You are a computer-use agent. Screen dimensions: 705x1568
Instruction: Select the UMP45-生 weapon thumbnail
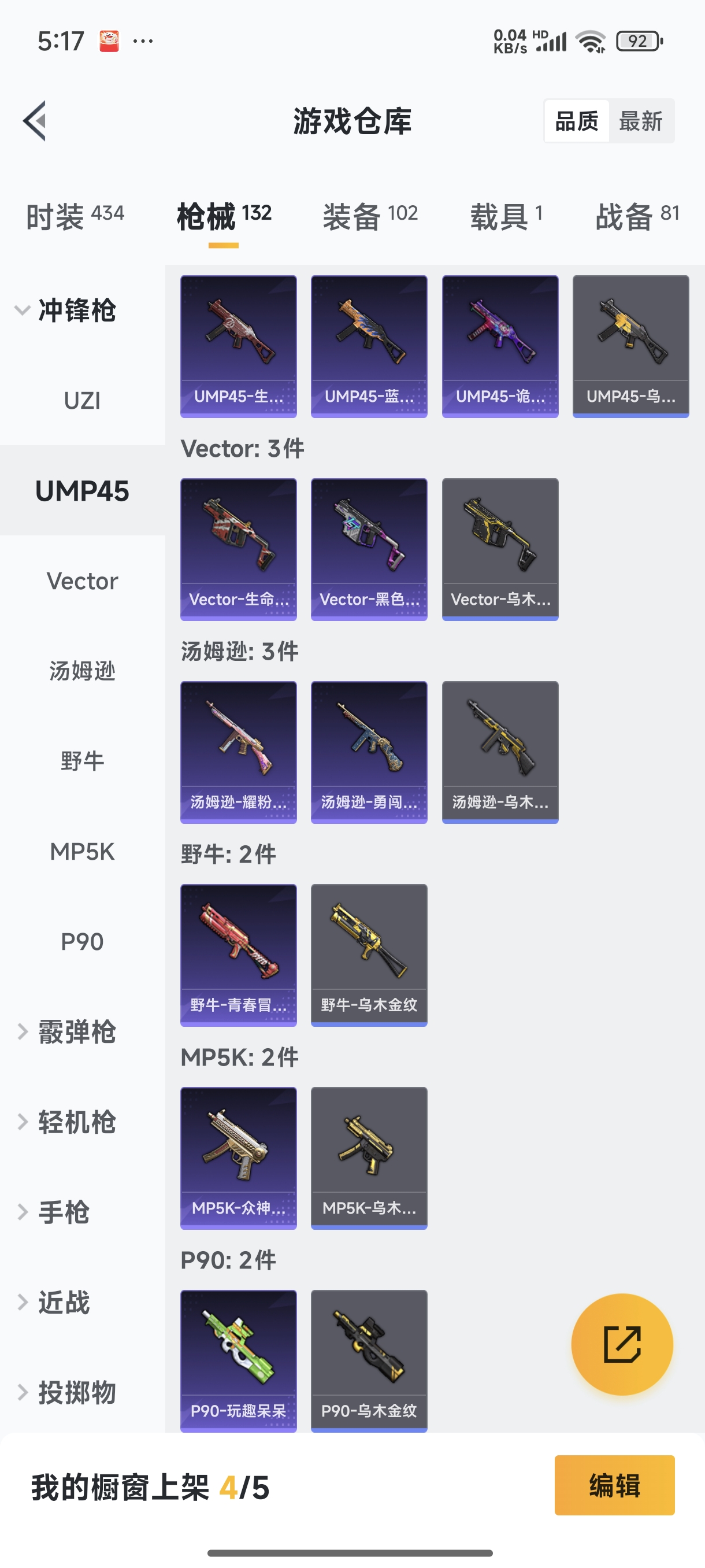coord(238,345)
